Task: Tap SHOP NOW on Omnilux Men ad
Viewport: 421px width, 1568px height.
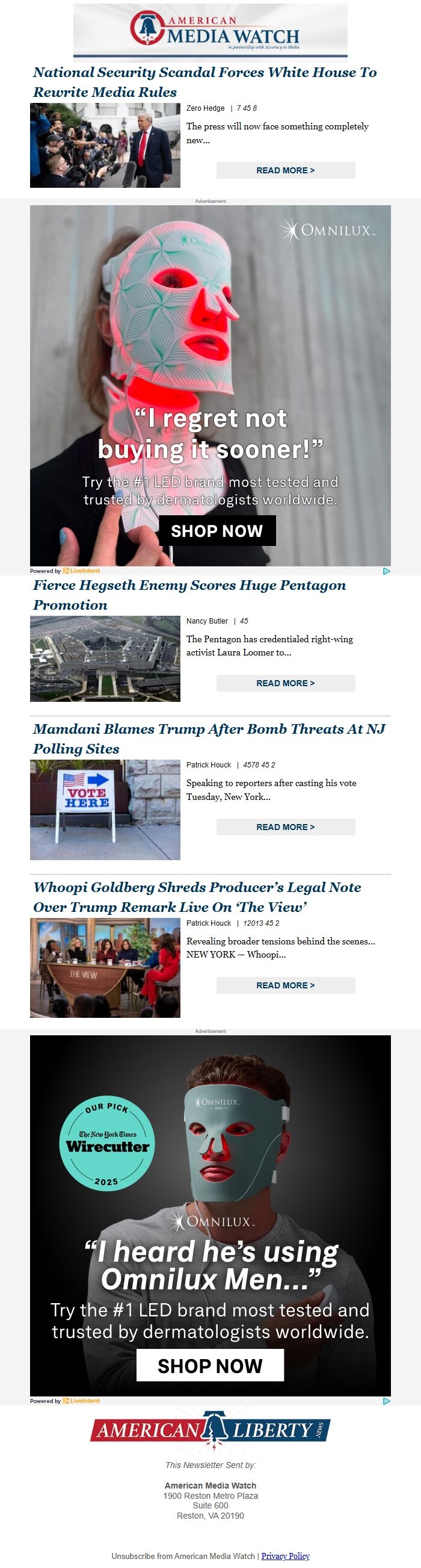Action: click(210, 1365)
